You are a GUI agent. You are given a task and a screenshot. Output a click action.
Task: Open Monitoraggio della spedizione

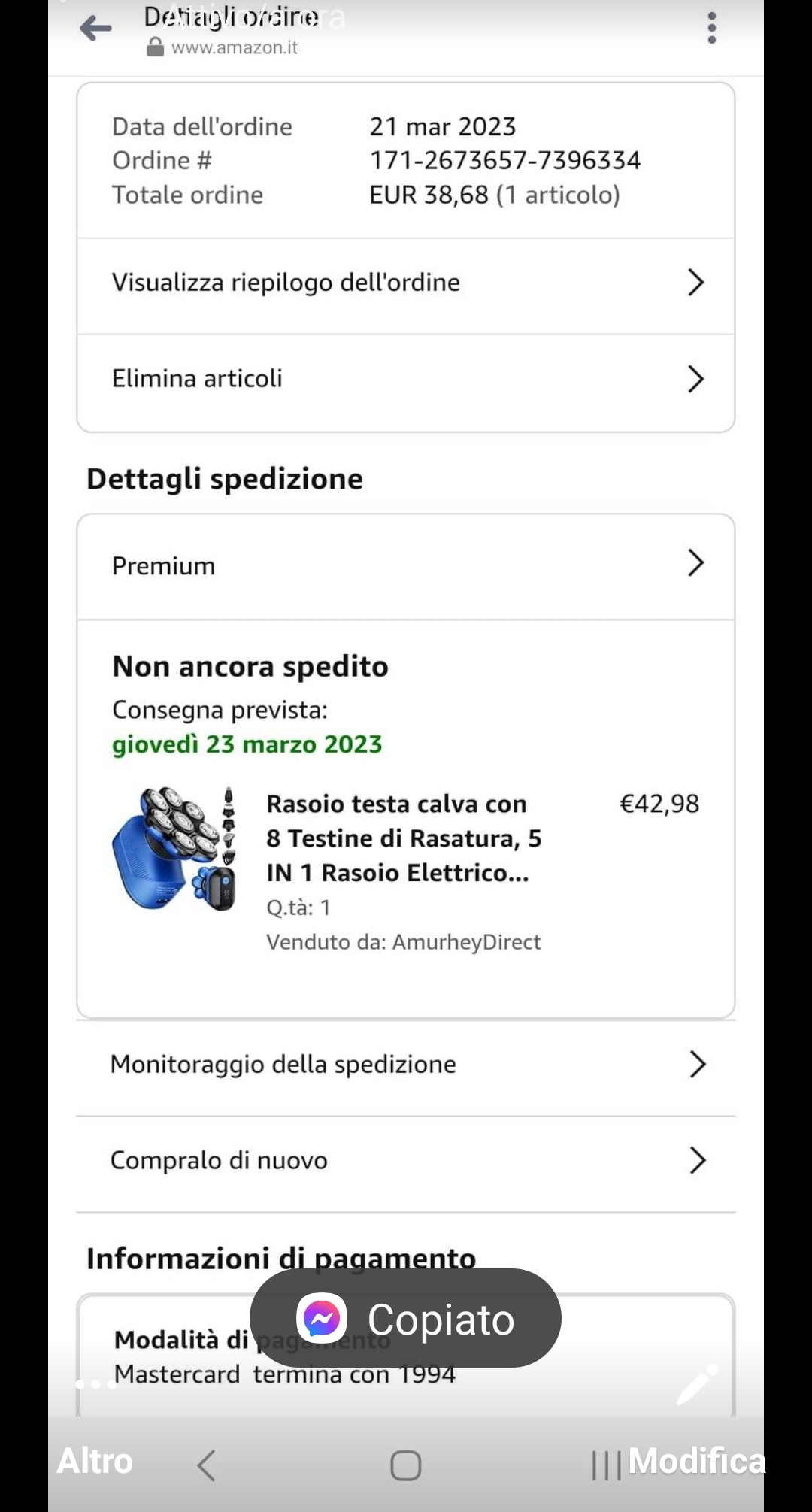point(405,1065)
